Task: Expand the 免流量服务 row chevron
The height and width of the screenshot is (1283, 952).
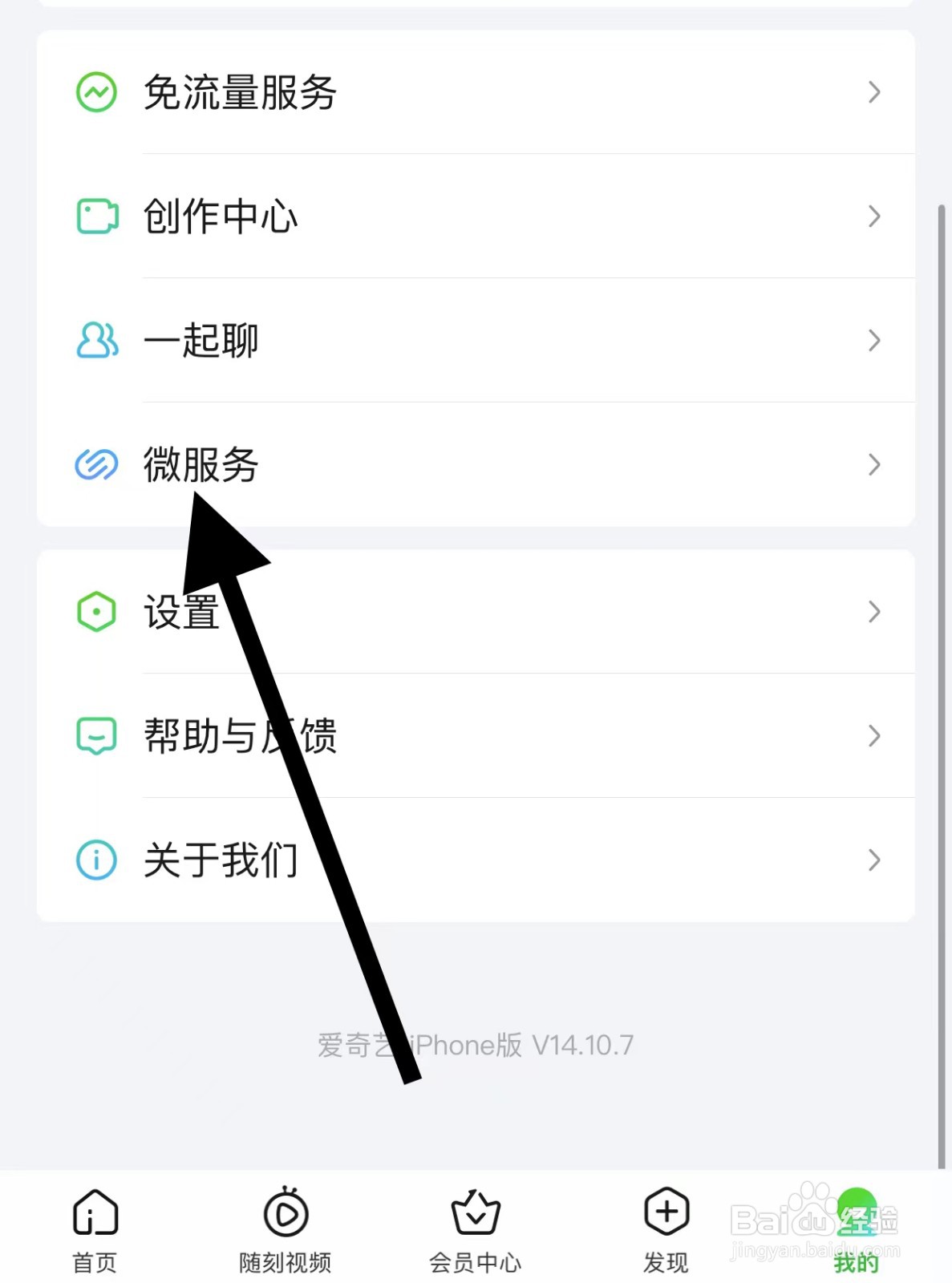Action: 874,92
